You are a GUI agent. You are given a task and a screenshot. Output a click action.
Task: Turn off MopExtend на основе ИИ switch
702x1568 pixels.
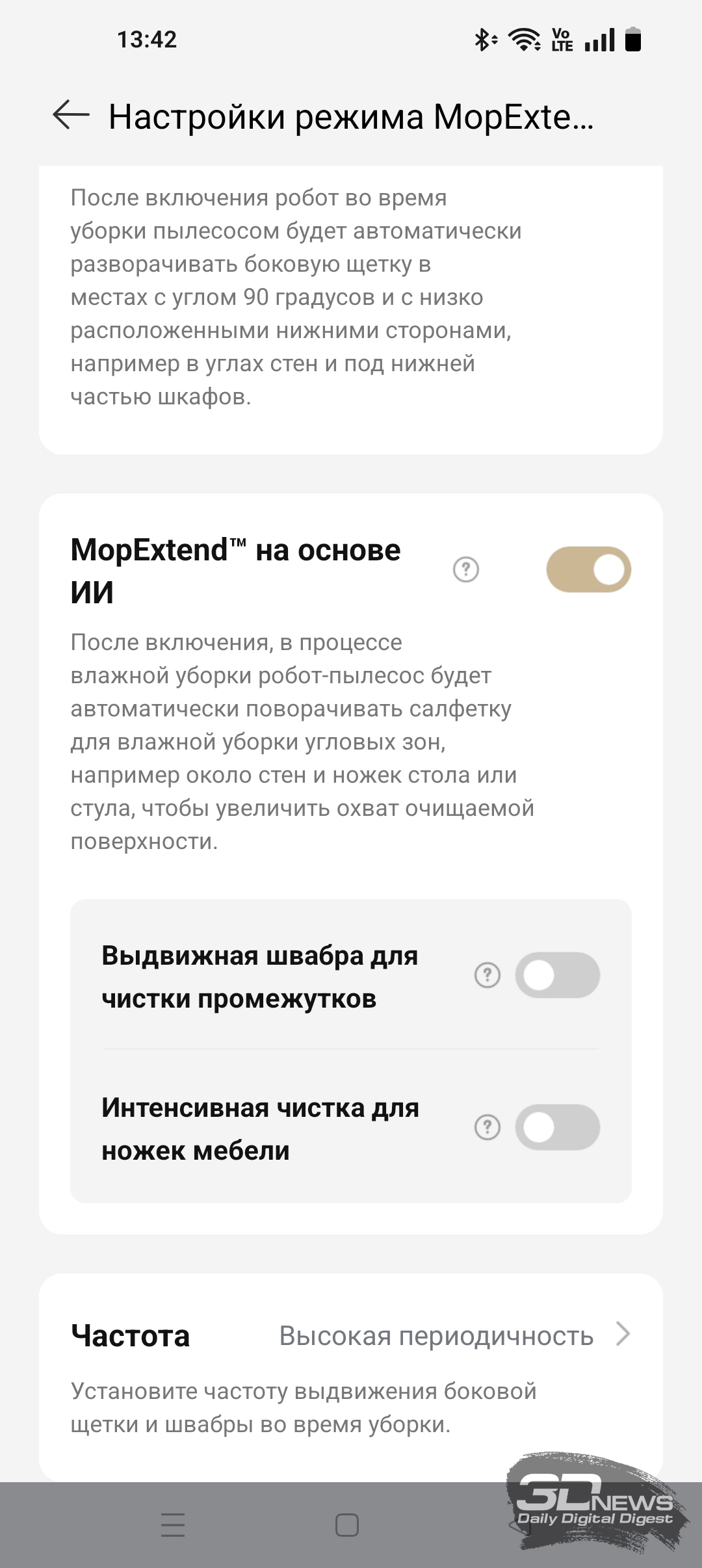point(588,569)
